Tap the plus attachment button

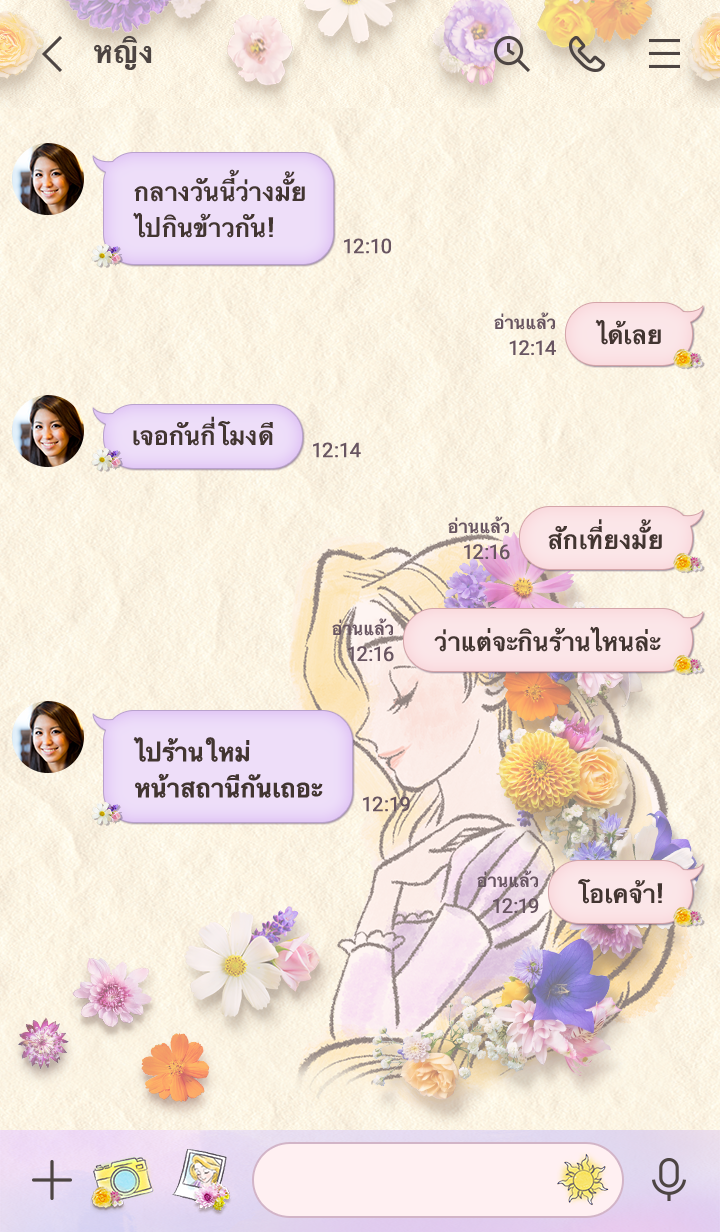click(x=52, y=1181)
